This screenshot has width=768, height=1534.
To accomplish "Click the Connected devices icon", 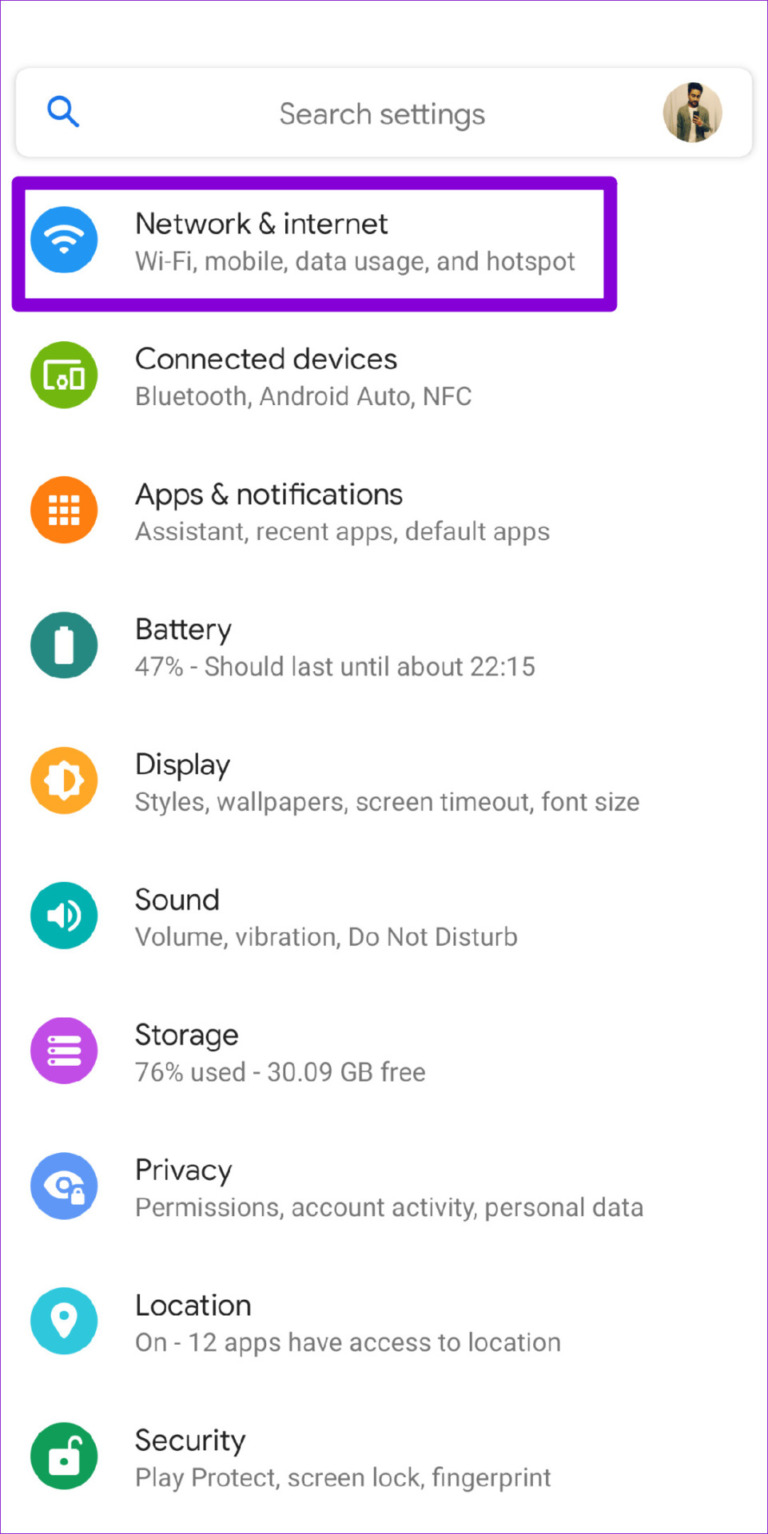I will click(x=64, y=375).
